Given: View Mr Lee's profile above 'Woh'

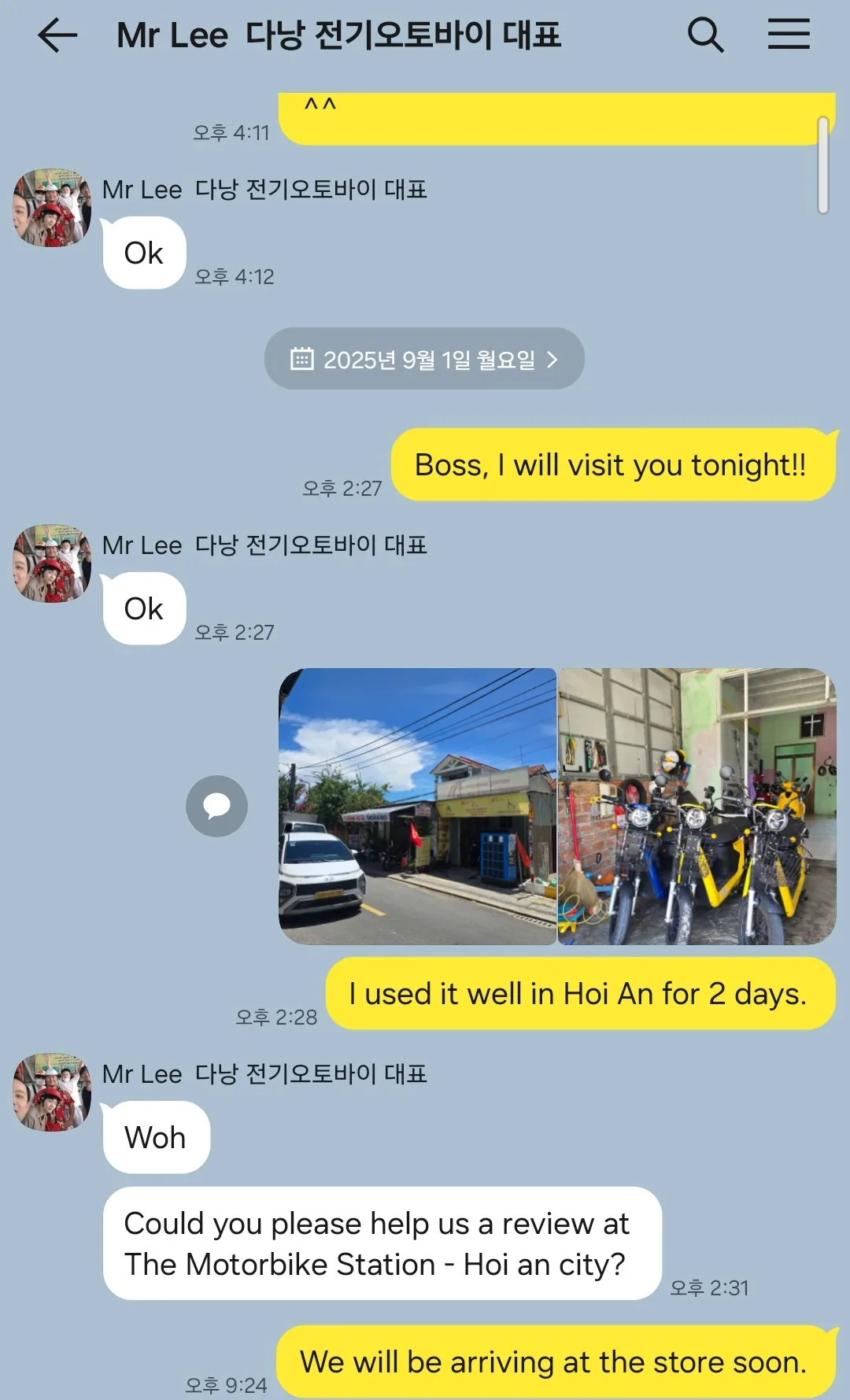Looking at the screenshot, I should tap(52, 1092).
